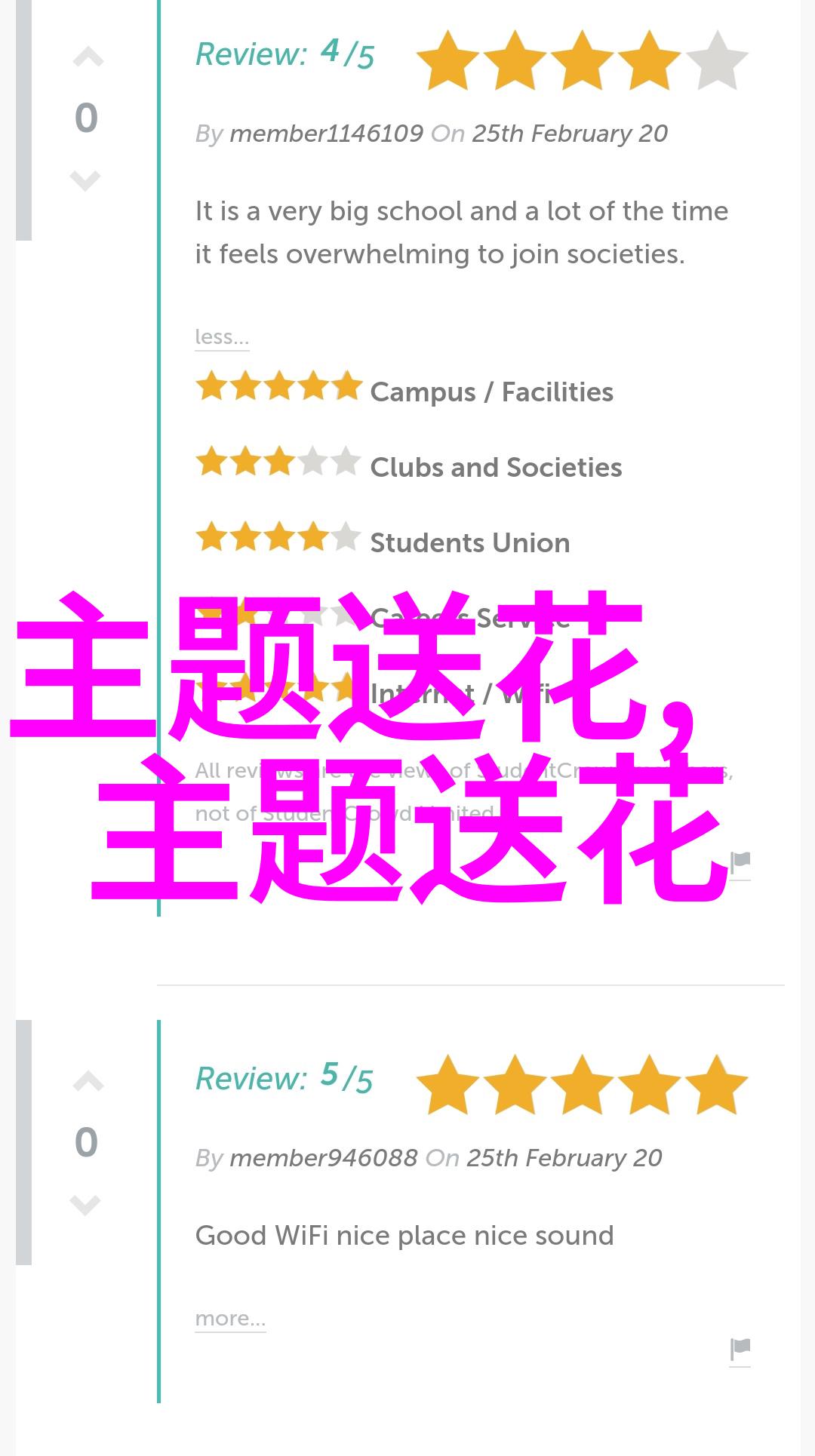The height and width of the screenshot is (1456, 815).
Task: Collapse the review with the 'less...' link
Action: pyautogui.click(x=222, y=336)
